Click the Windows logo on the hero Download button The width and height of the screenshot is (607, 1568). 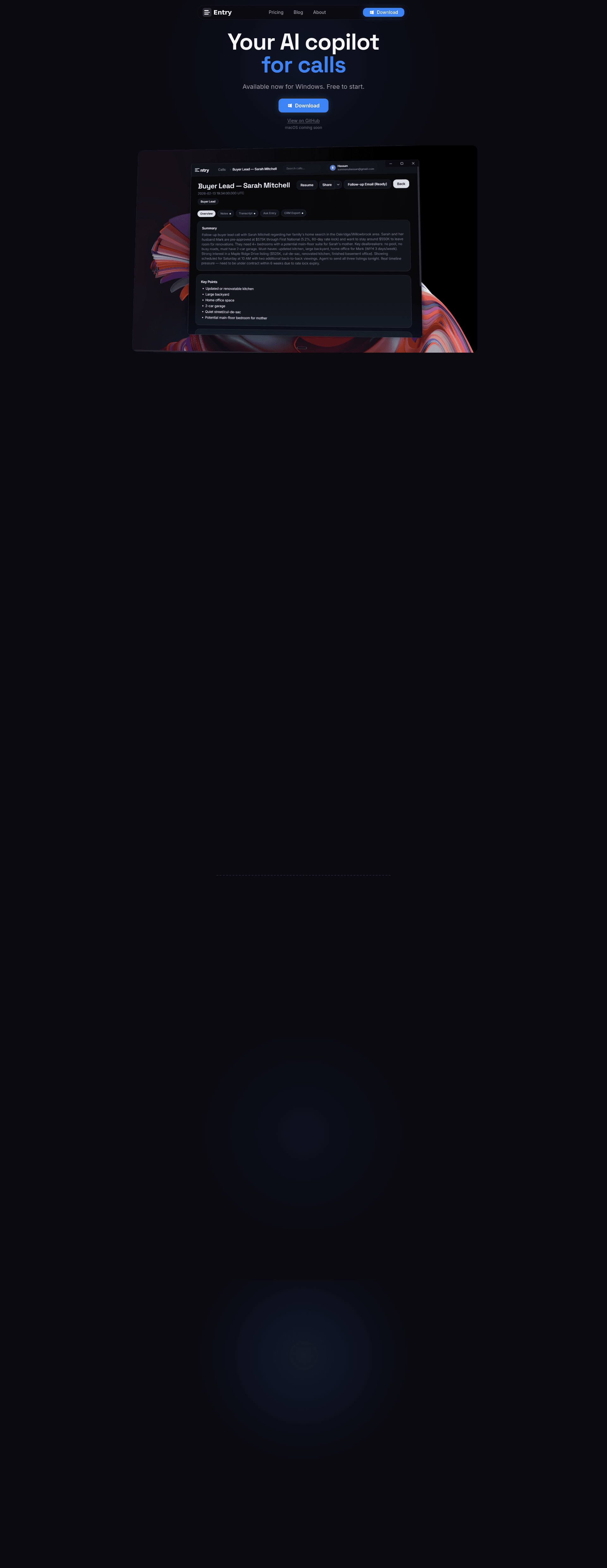point(291,105)
